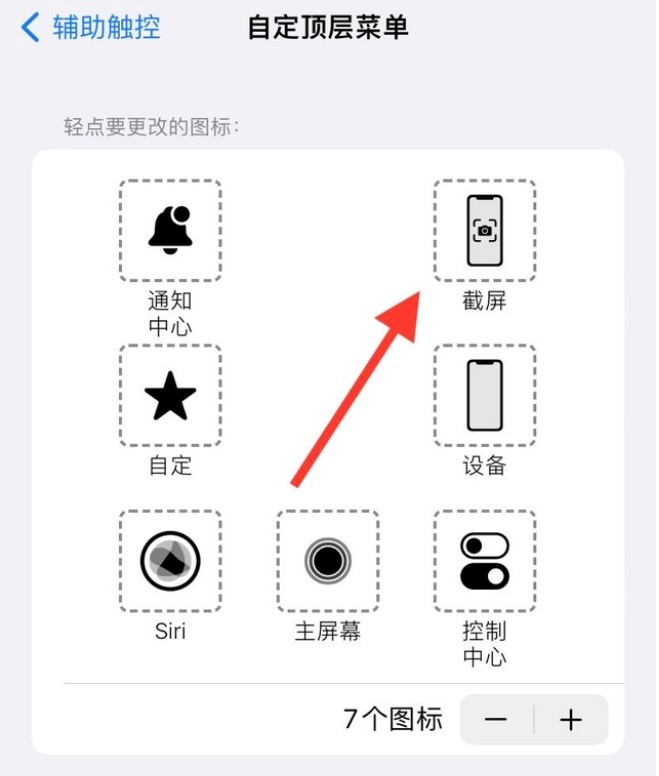
Task: Increase icon count with plus button
Action: [571, 720]
